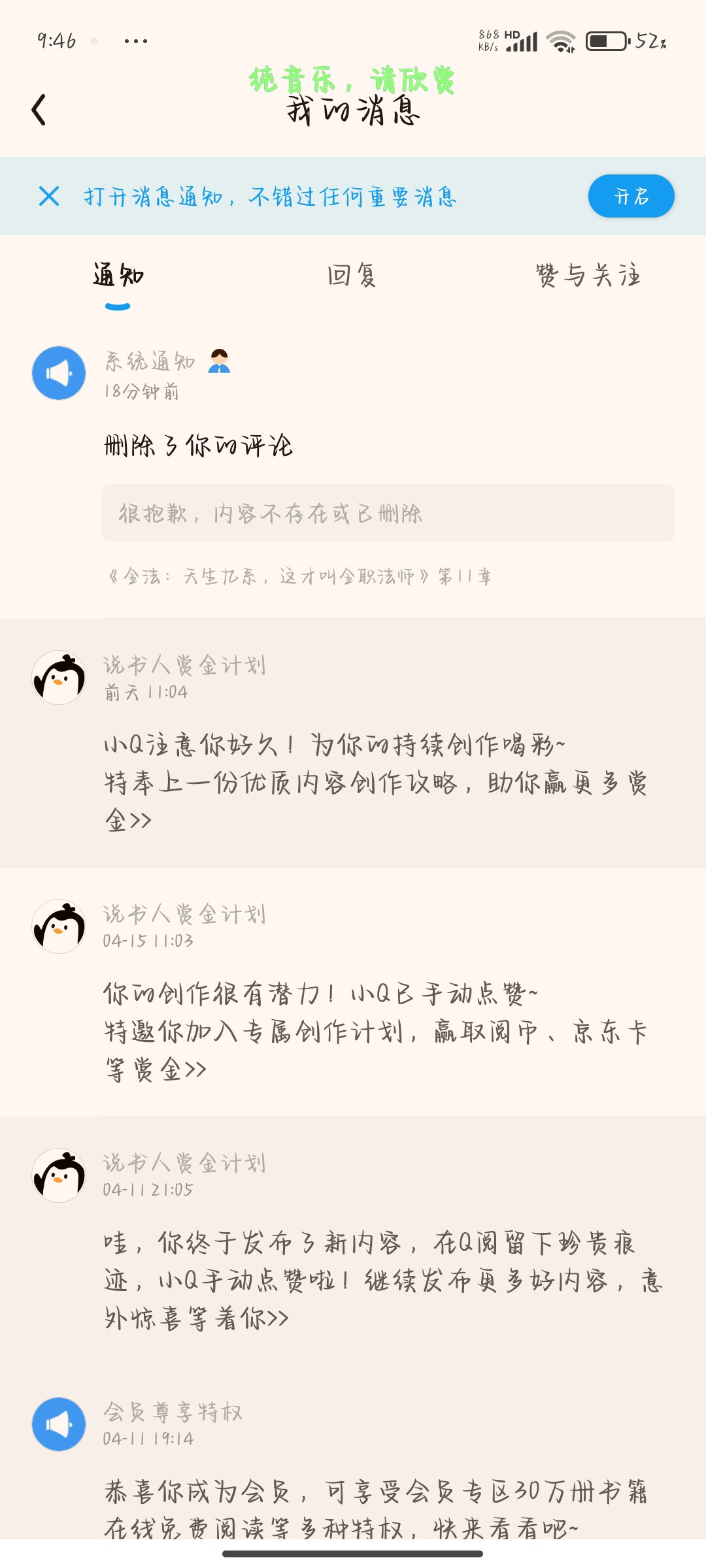The image size is (706, 1568).
Task: Switch to the 回复 tab
Action: click(352, 276)
